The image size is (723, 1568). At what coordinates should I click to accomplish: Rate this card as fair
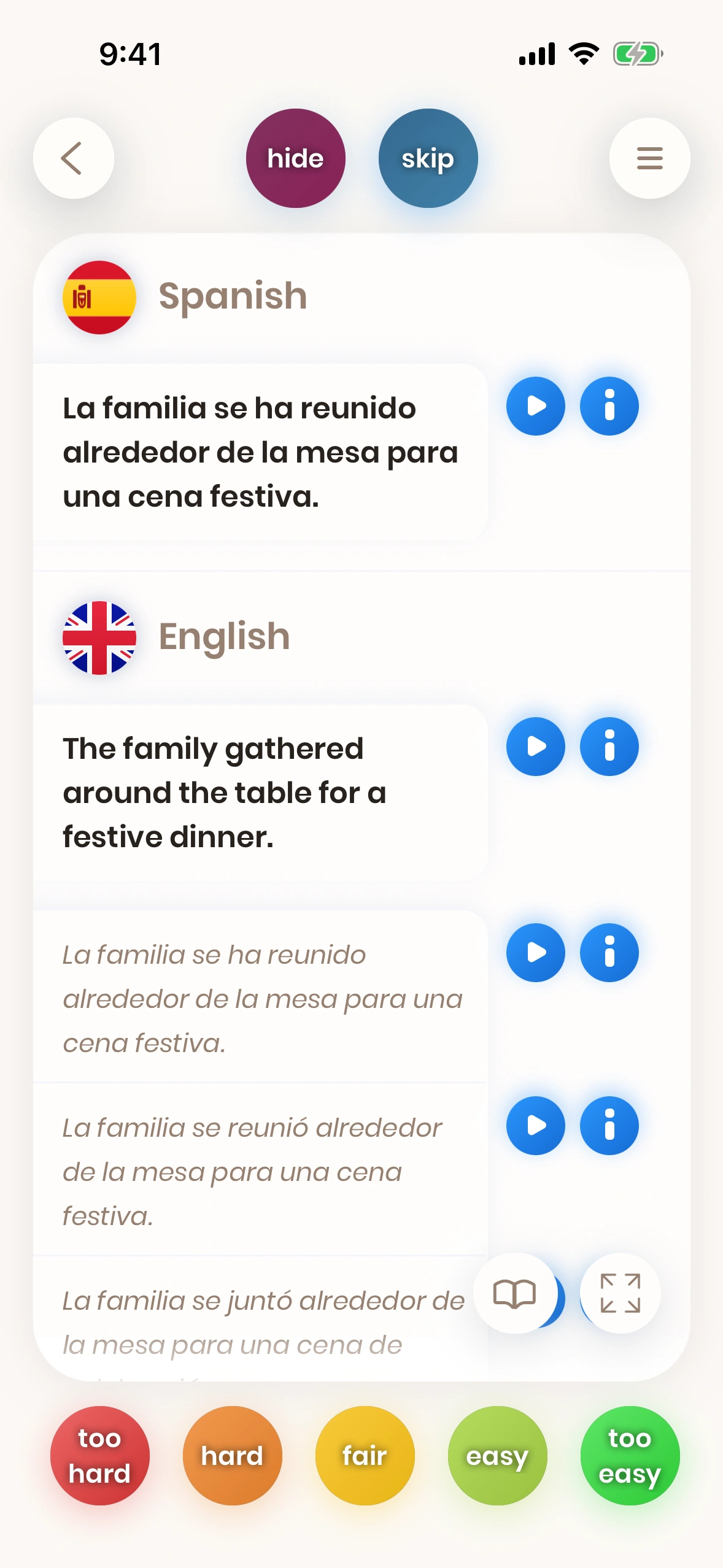(365, 1456)
